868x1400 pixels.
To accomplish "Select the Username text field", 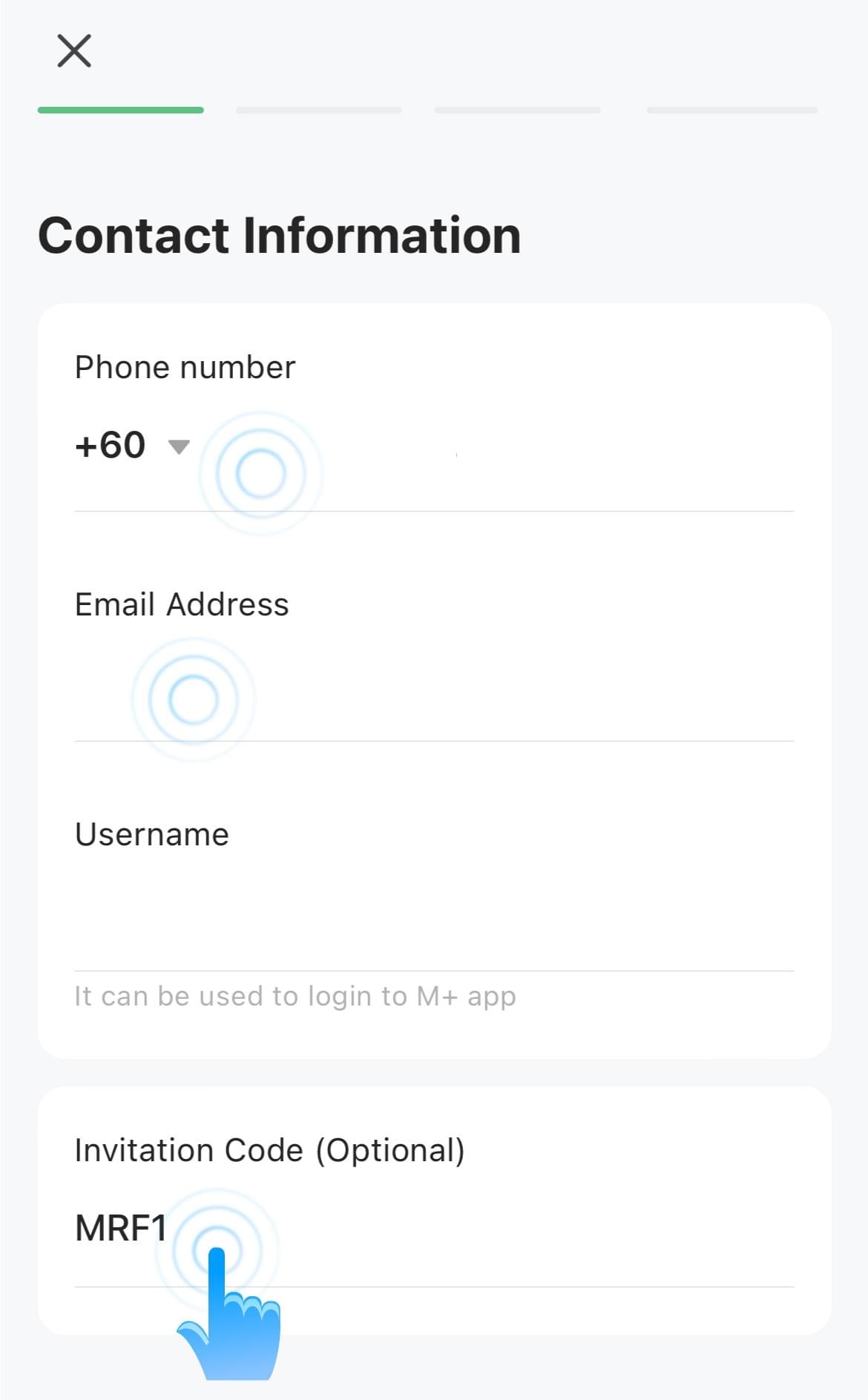I will tap(434, 927).
